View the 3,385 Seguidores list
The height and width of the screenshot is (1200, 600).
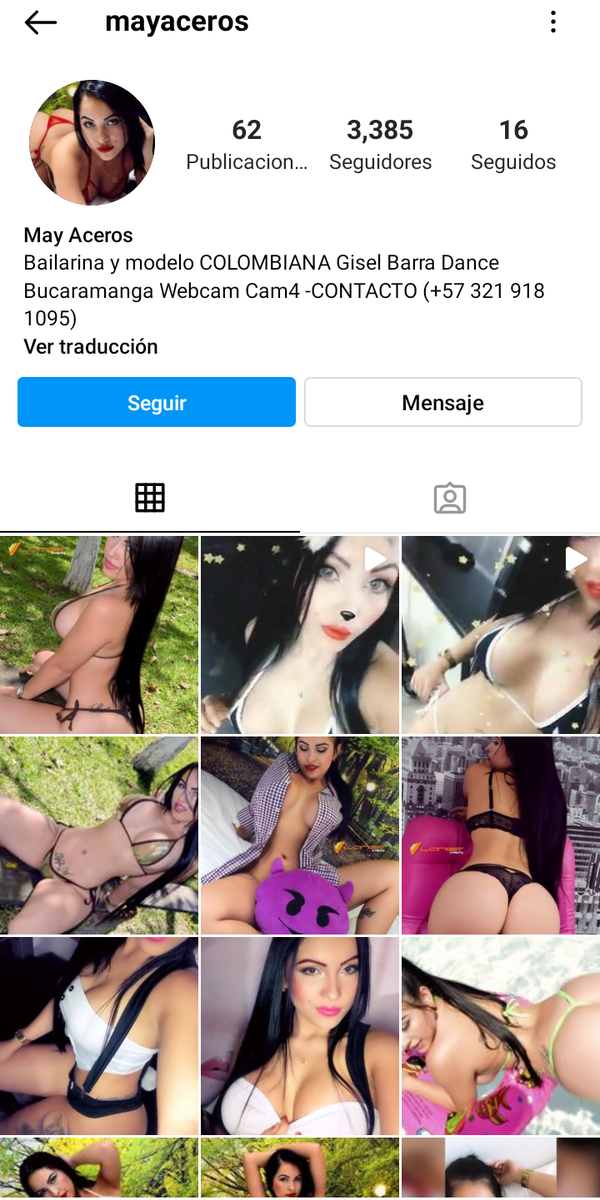click(x=380, y=145)
